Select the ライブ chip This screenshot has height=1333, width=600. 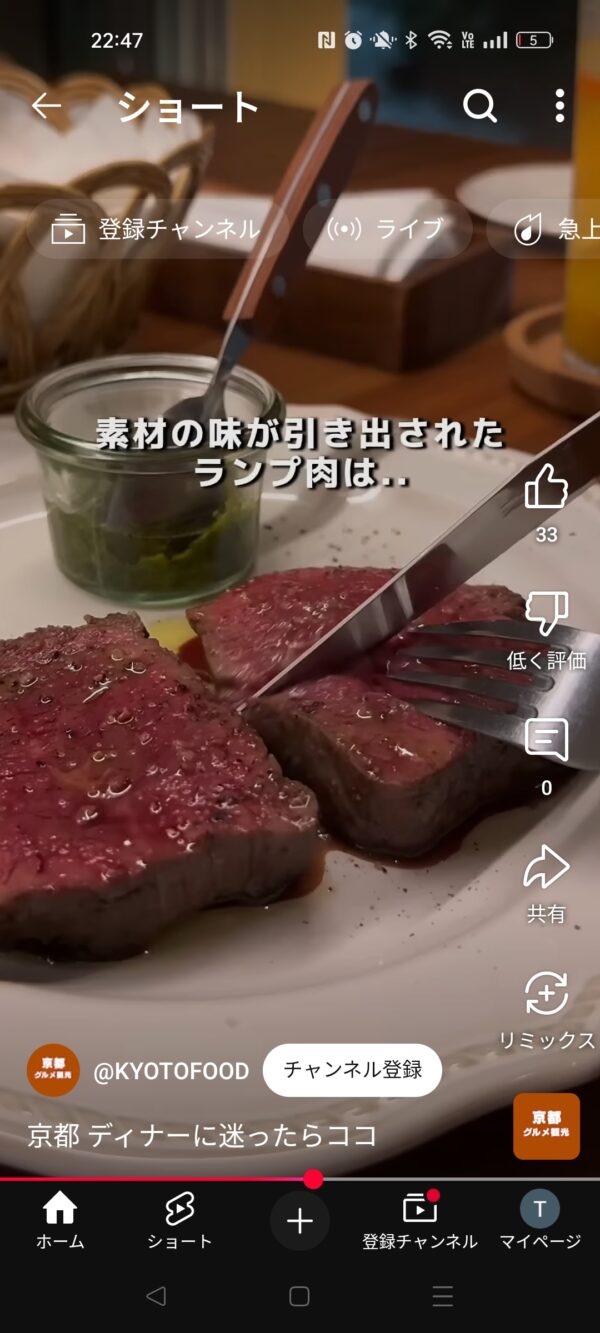[386, 229]
